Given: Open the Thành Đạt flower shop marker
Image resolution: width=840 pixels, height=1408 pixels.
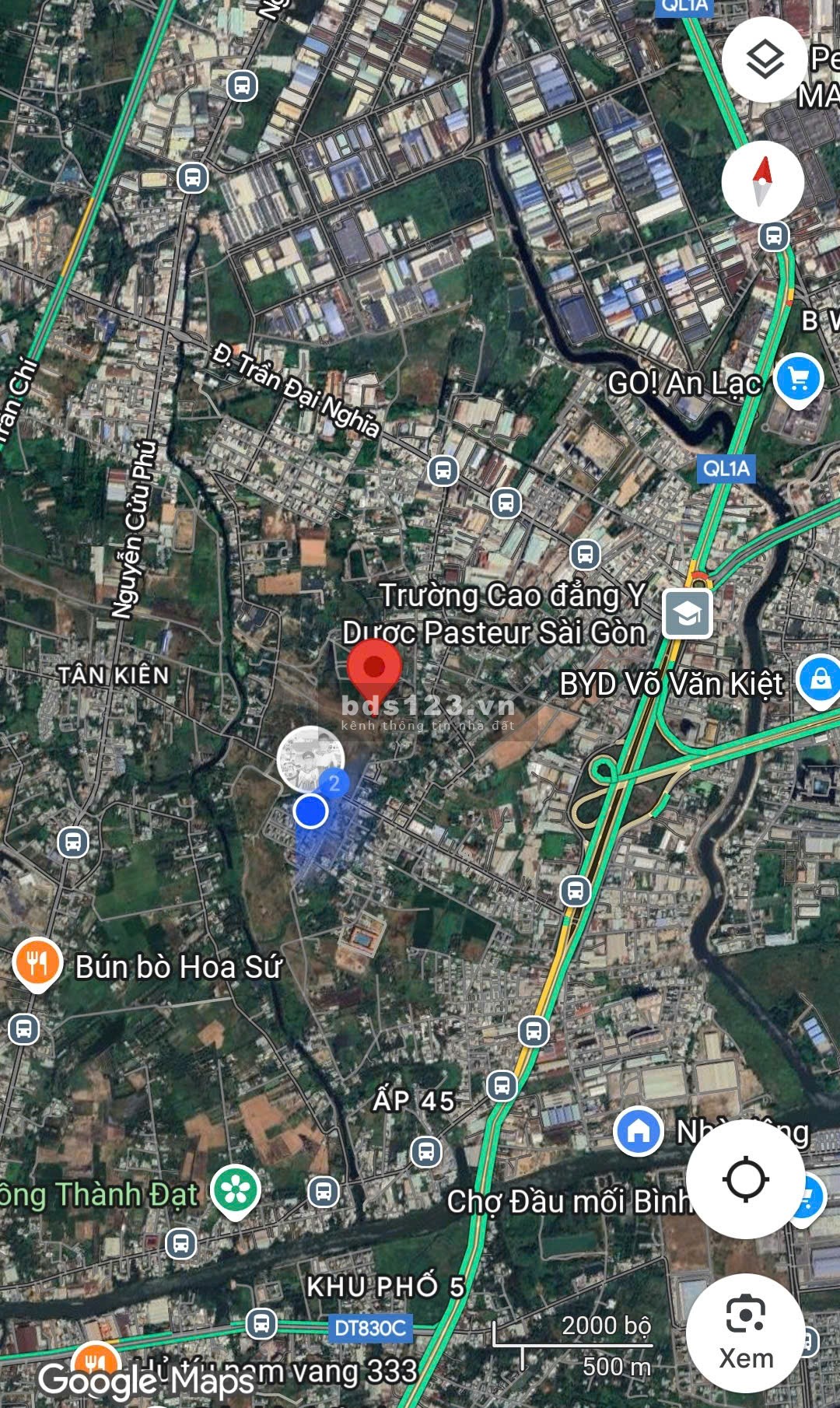Looking at the screenshot, I should pos(235,1190).
